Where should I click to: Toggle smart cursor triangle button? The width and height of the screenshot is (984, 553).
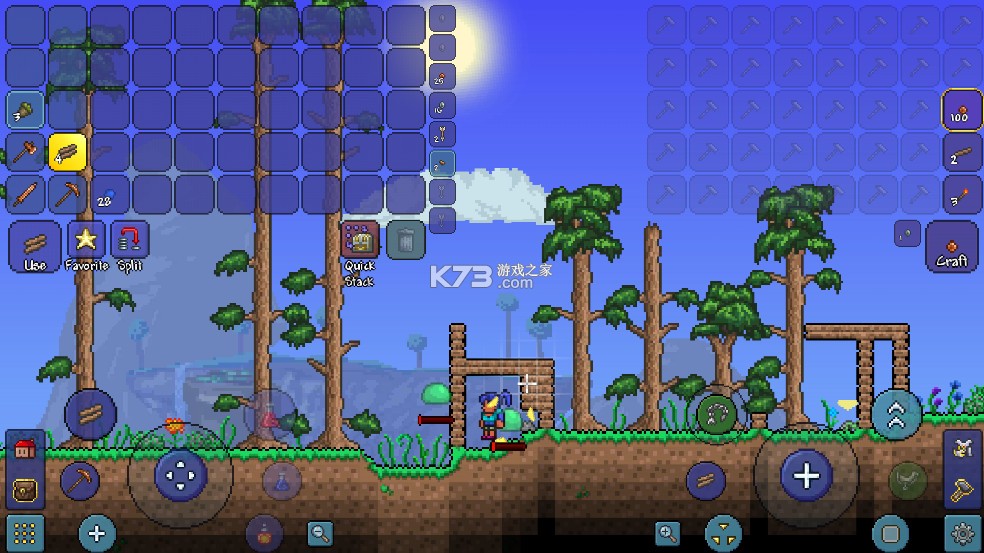(x=722, y=532)
